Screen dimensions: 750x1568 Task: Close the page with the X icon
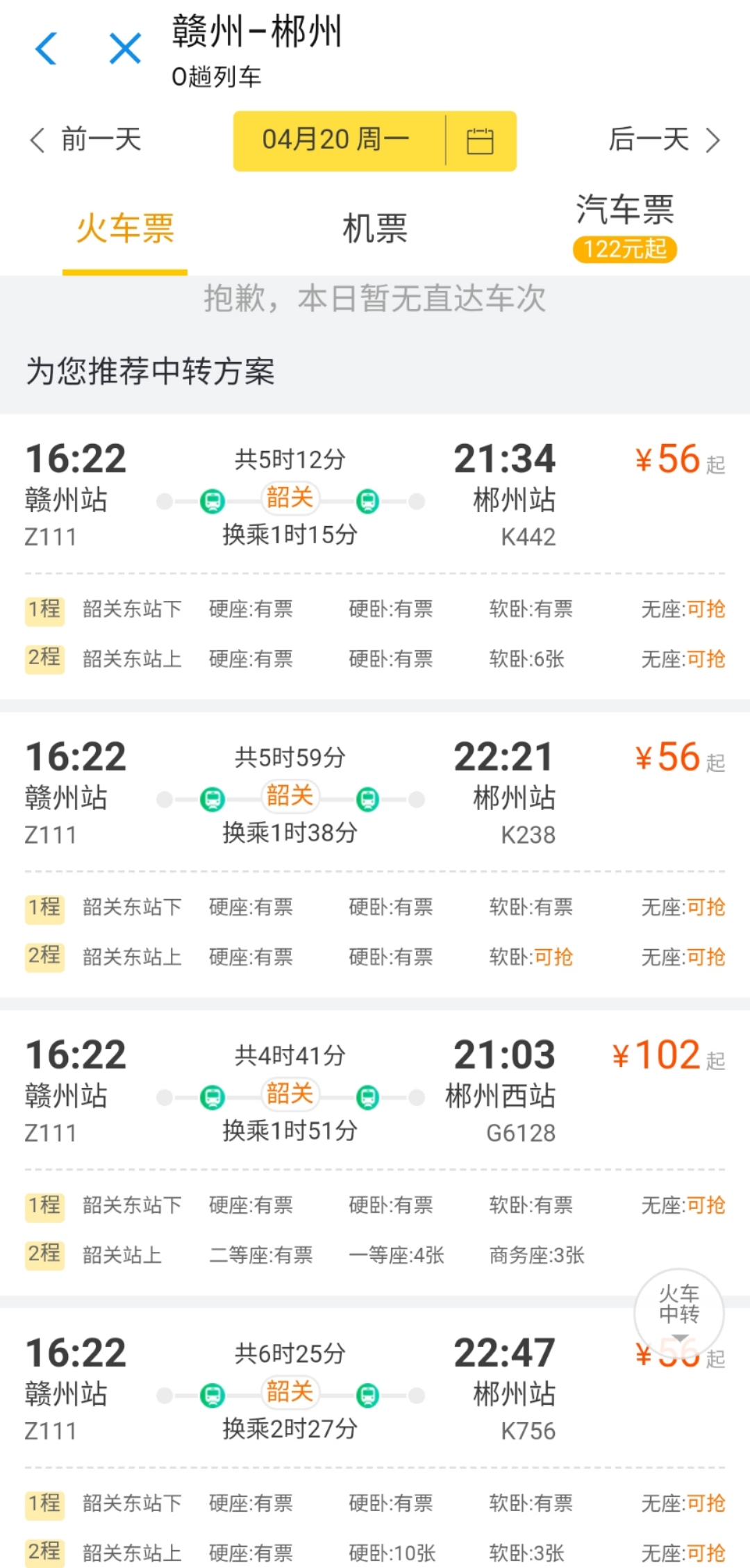click(x=125, y=49)
